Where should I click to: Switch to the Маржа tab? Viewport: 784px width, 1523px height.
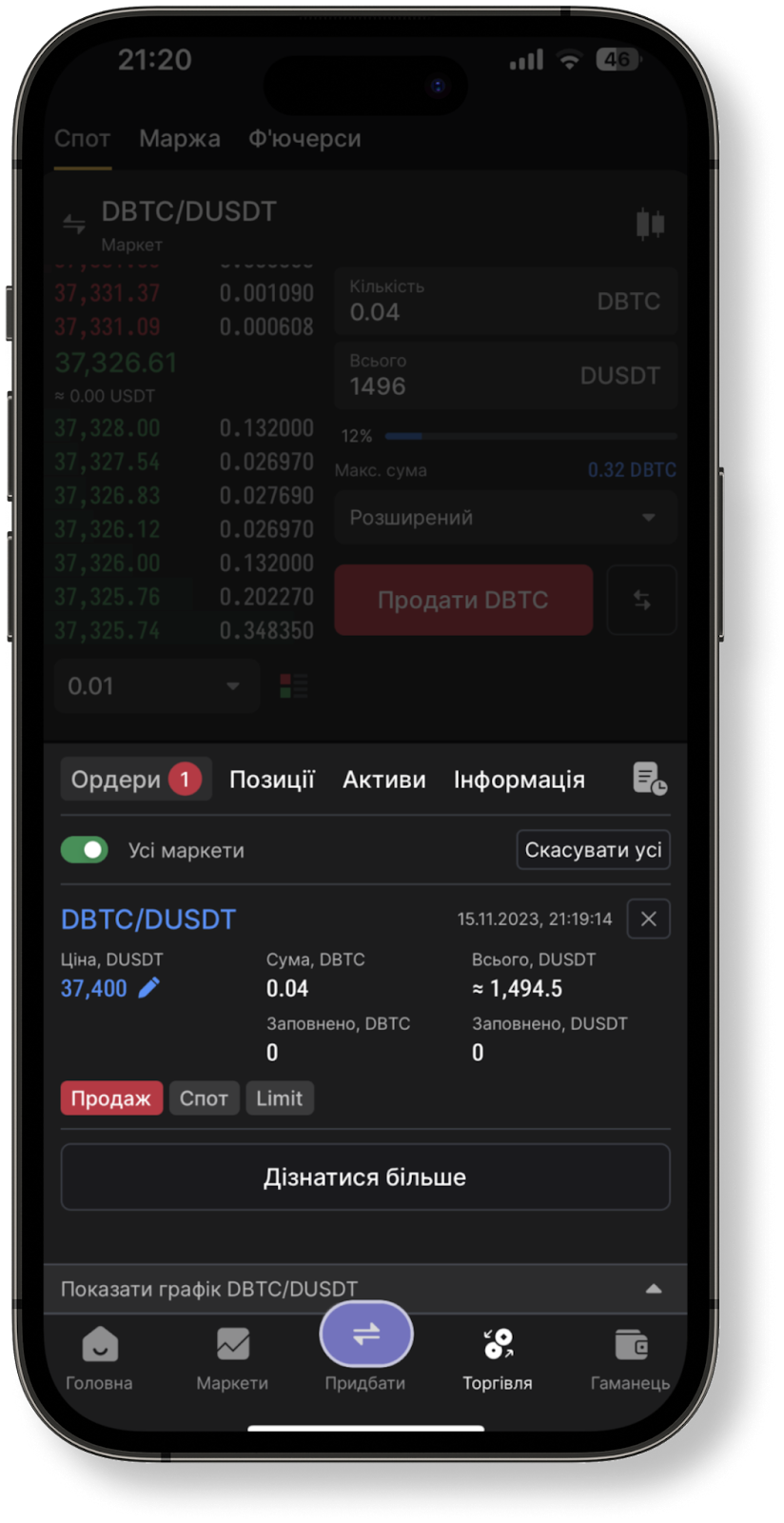(179, 139)
